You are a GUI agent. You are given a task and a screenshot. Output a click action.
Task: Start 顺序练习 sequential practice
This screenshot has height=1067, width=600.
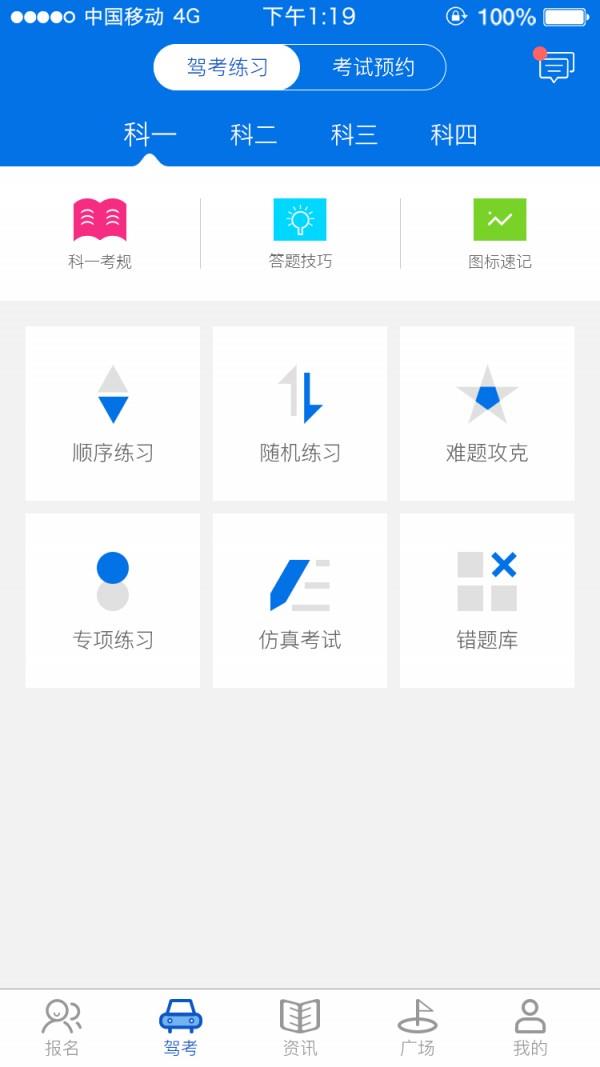pos(113,413)
